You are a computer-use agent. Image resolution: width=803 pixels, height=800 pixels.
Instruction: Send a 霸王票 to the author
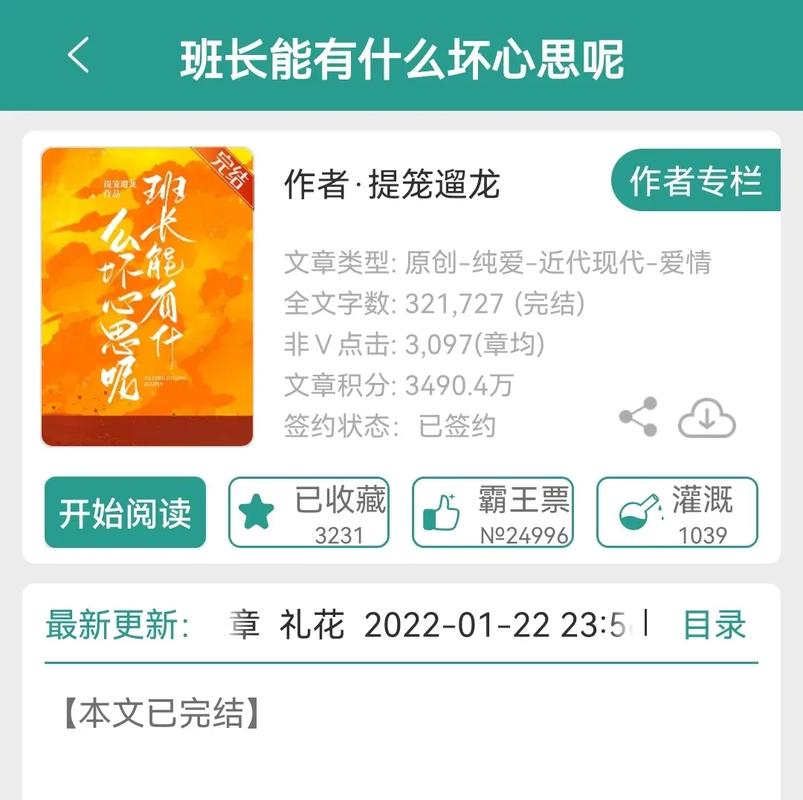pos(493,513)
